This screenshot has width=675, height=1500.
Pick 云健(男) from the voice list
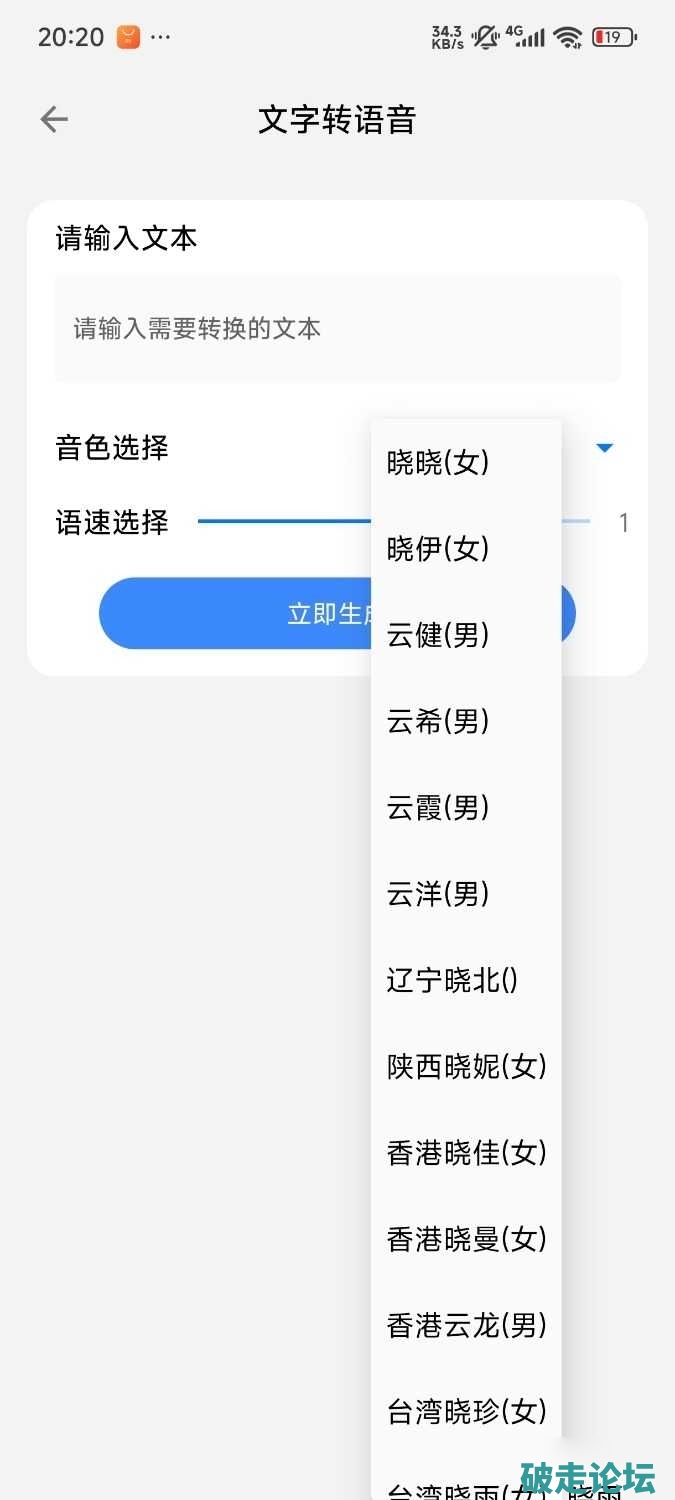click(x=438, y=634)
